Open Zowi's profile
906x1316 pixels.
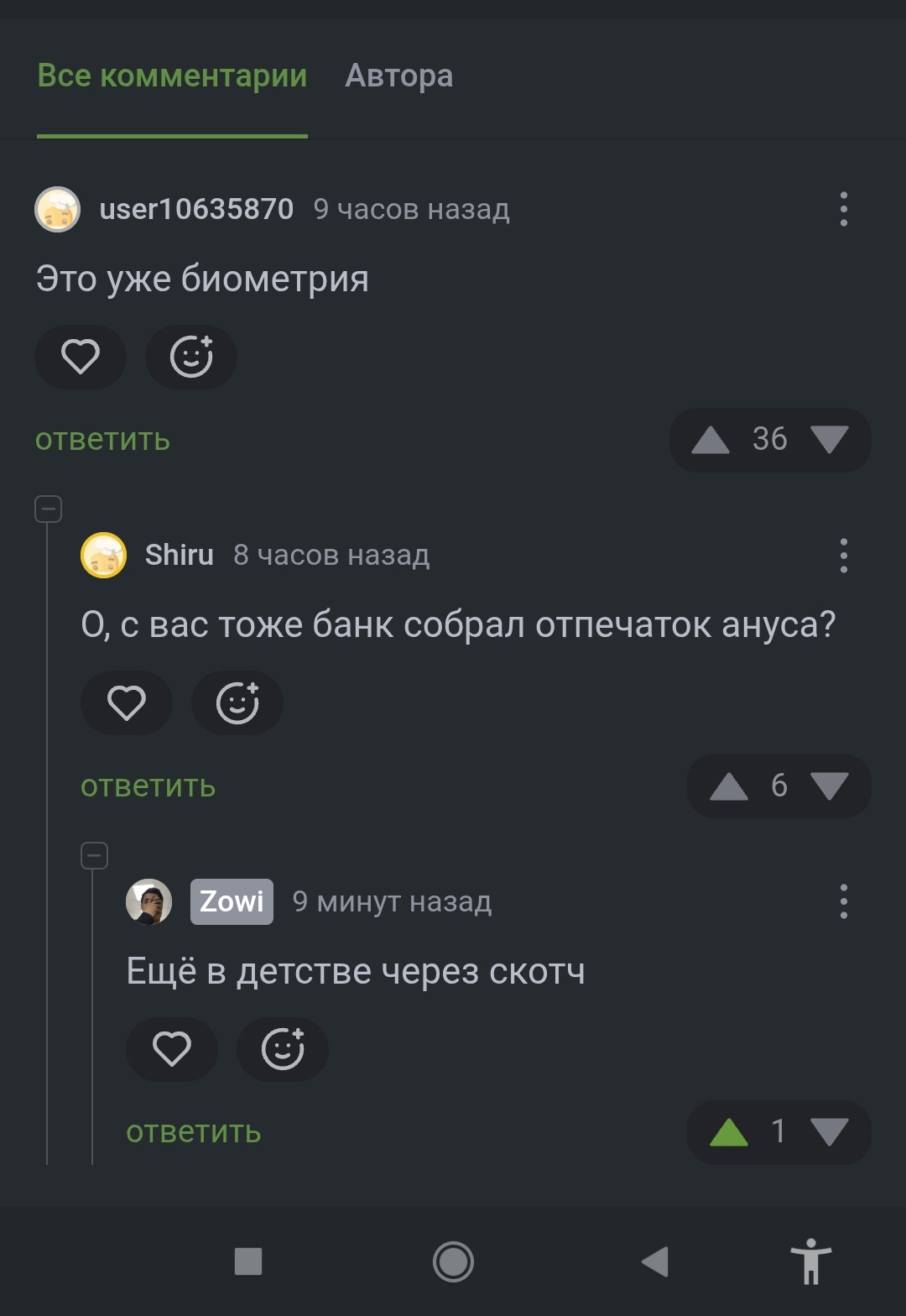(232, 901)
